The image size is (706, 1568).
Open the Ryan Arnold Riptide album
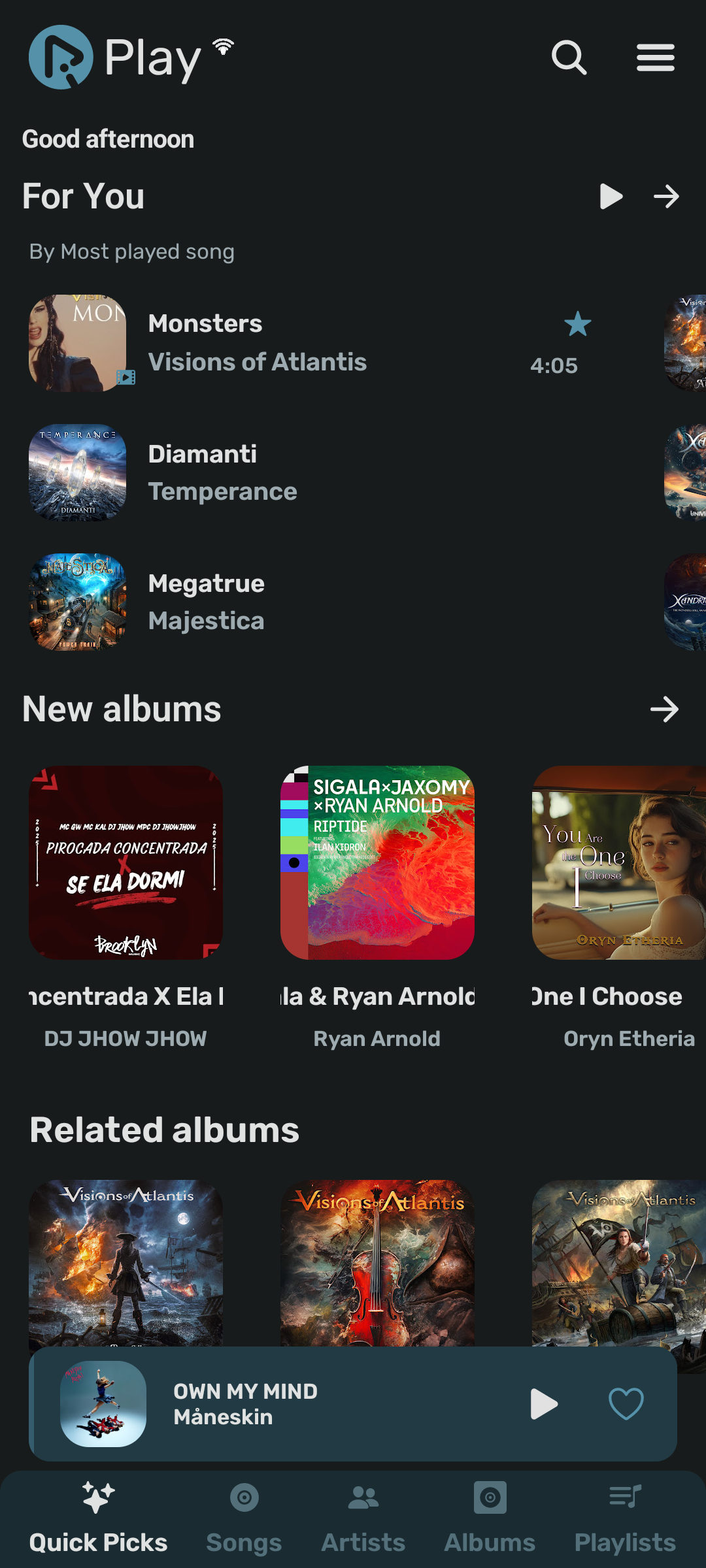tap(377, 862)
